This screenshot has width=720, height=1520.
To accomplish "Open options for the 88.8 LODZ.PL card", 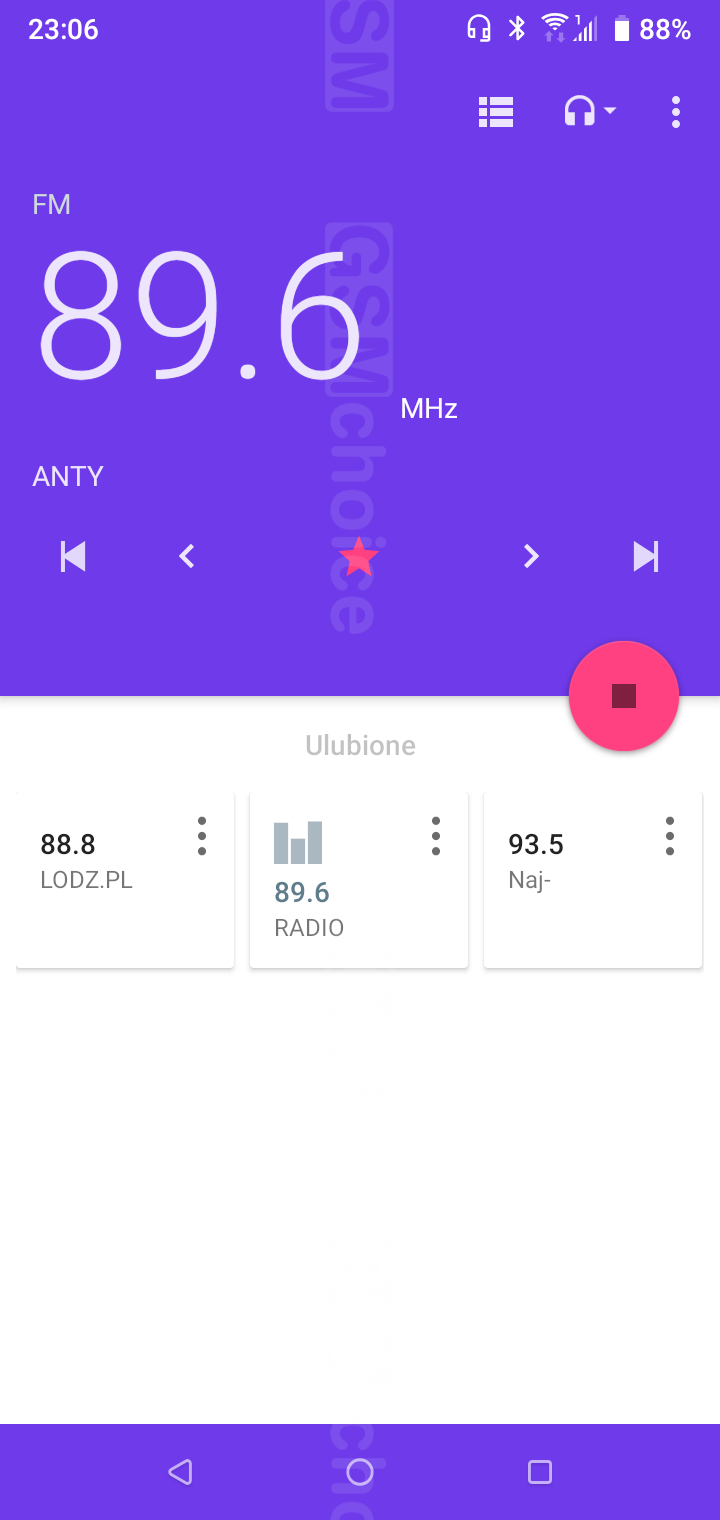I will click(202, 836).
